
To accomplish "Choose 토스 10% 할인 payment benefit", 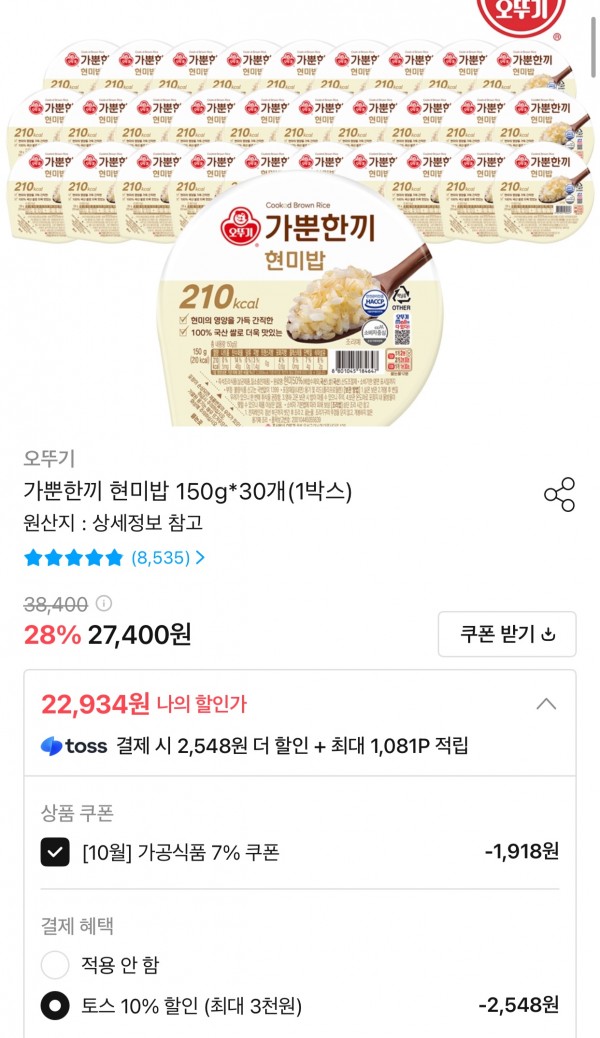I will tap(55, 1006).
